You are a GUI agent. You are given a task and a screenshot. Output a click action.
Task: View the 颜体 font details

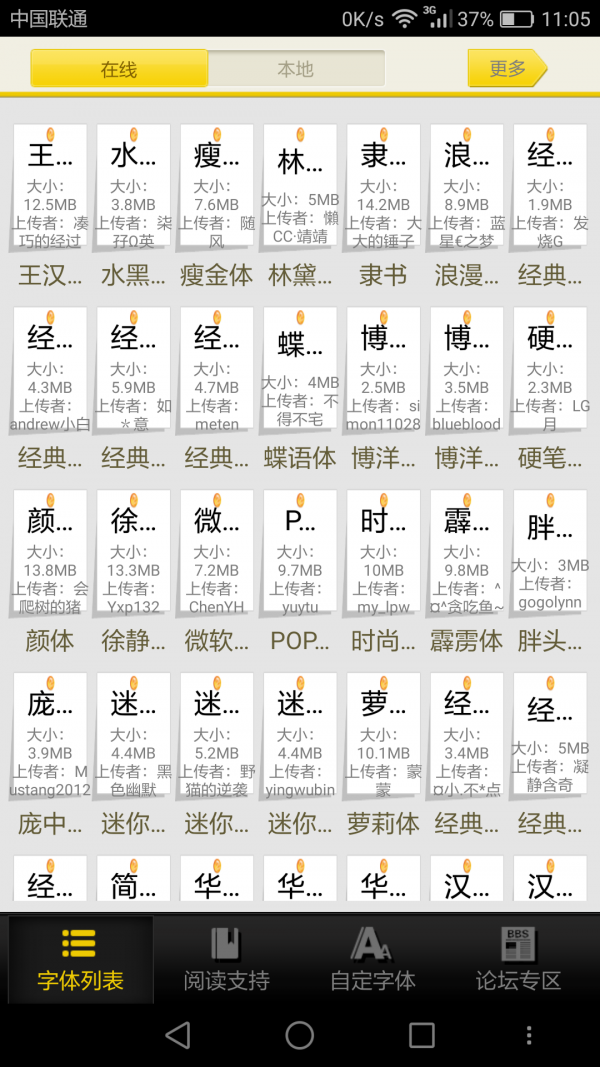click(50, 558)
